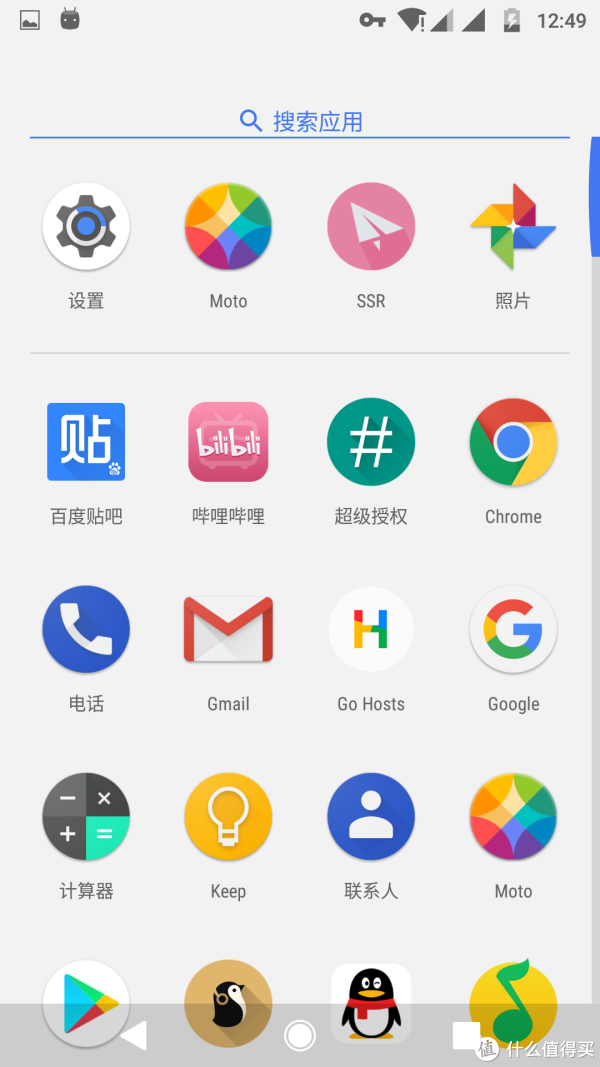Launch the Chrome browser

[x=513, y=442]
